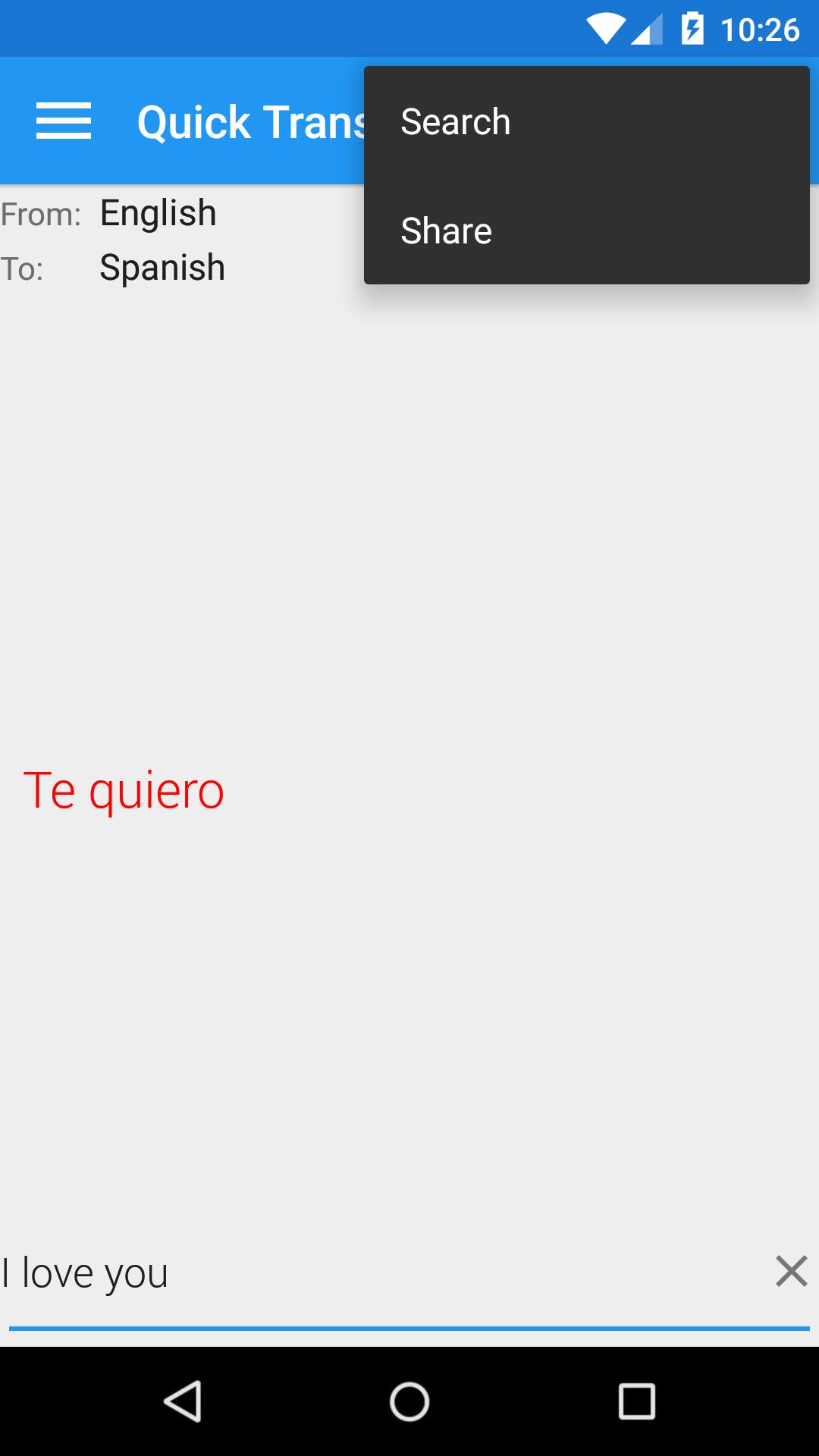Return to the home screen

pos(409,1401)
